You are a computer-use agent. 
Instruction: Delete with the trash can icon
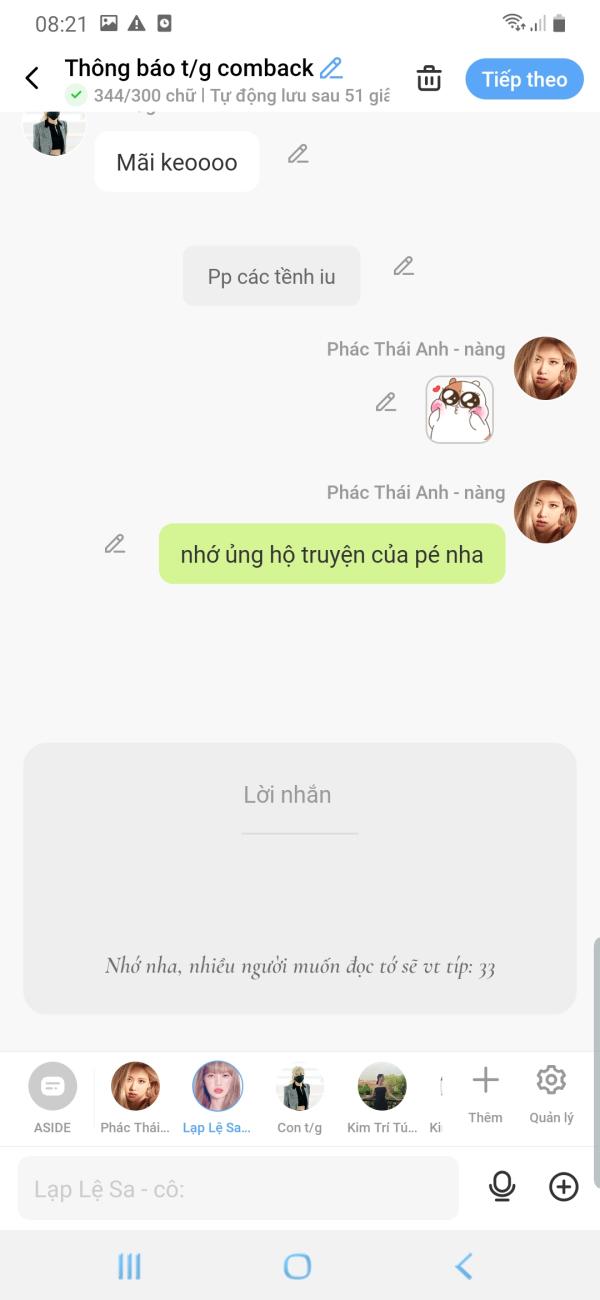[429, 79]
